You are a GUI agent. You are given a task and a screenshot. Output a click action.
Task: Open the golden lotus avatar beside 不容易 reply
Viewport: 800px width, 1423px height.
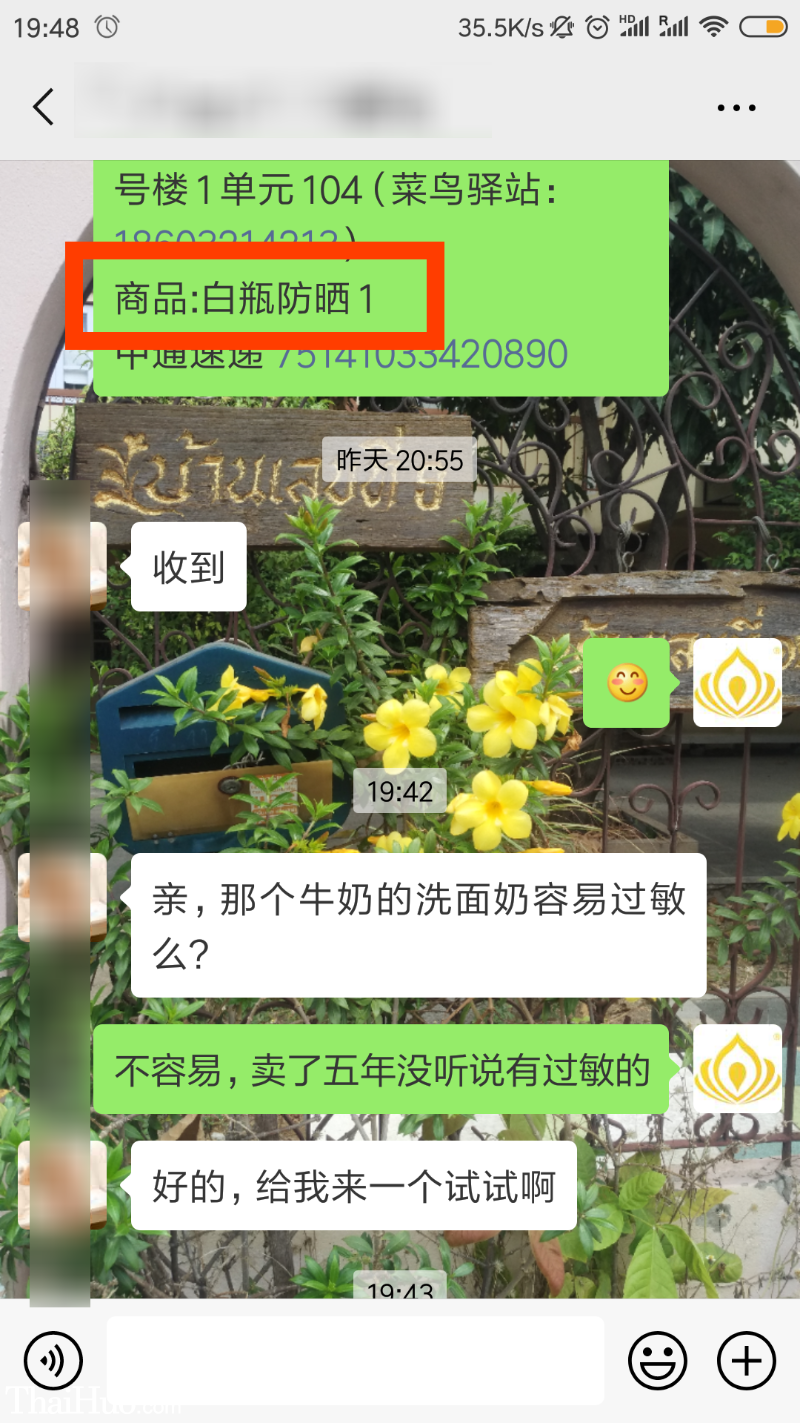coord(737,1068)
